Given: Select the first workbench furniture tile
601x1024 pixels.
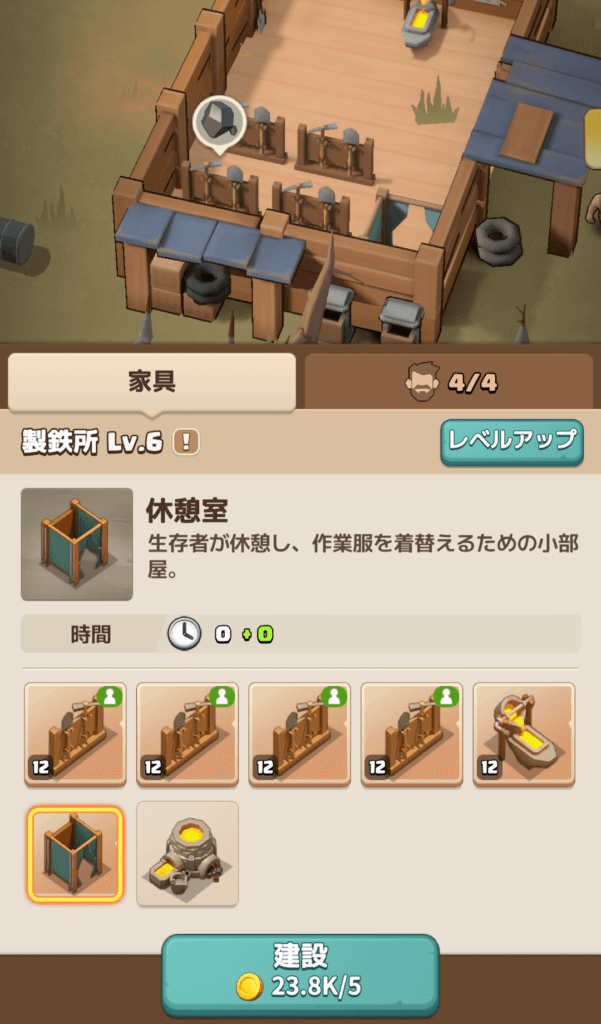Looking at the screenshot, I should click(x=76, y=733).
